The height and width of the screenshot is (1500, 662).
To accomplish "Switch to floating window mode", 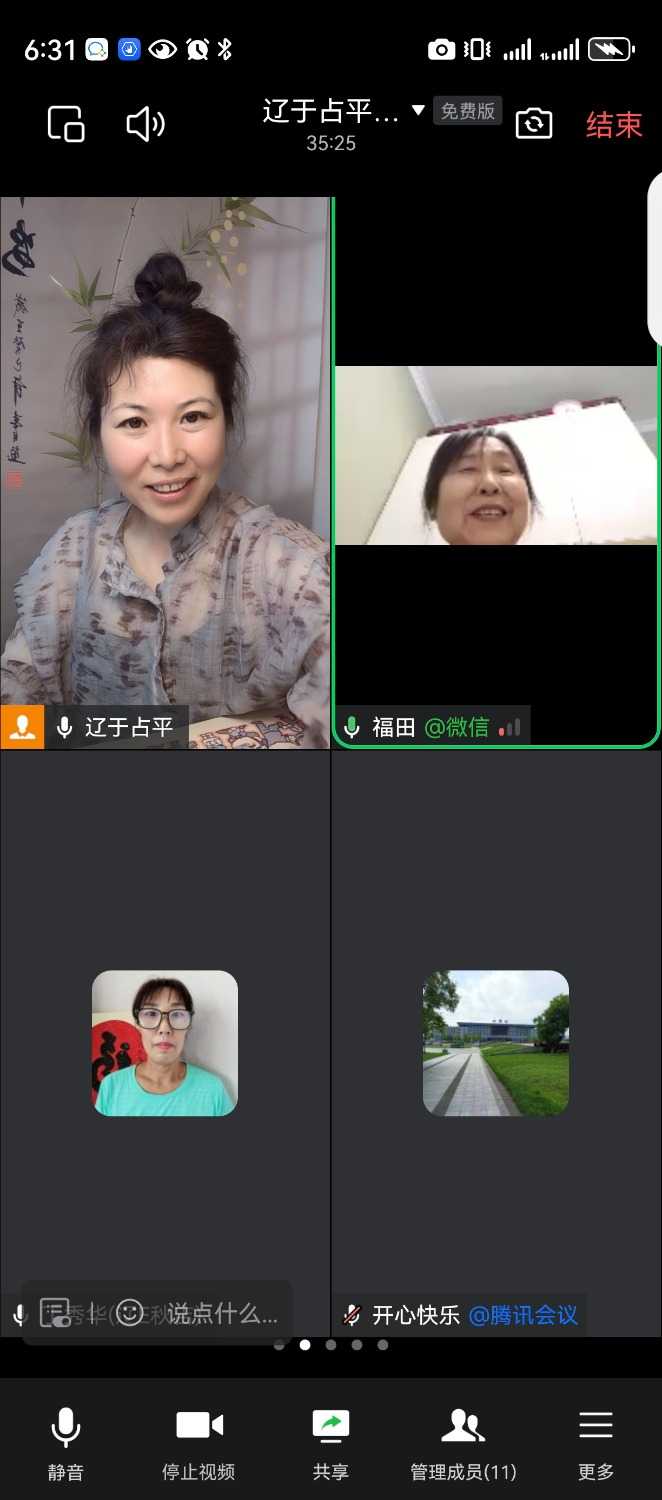I will (x=66, y=125).
